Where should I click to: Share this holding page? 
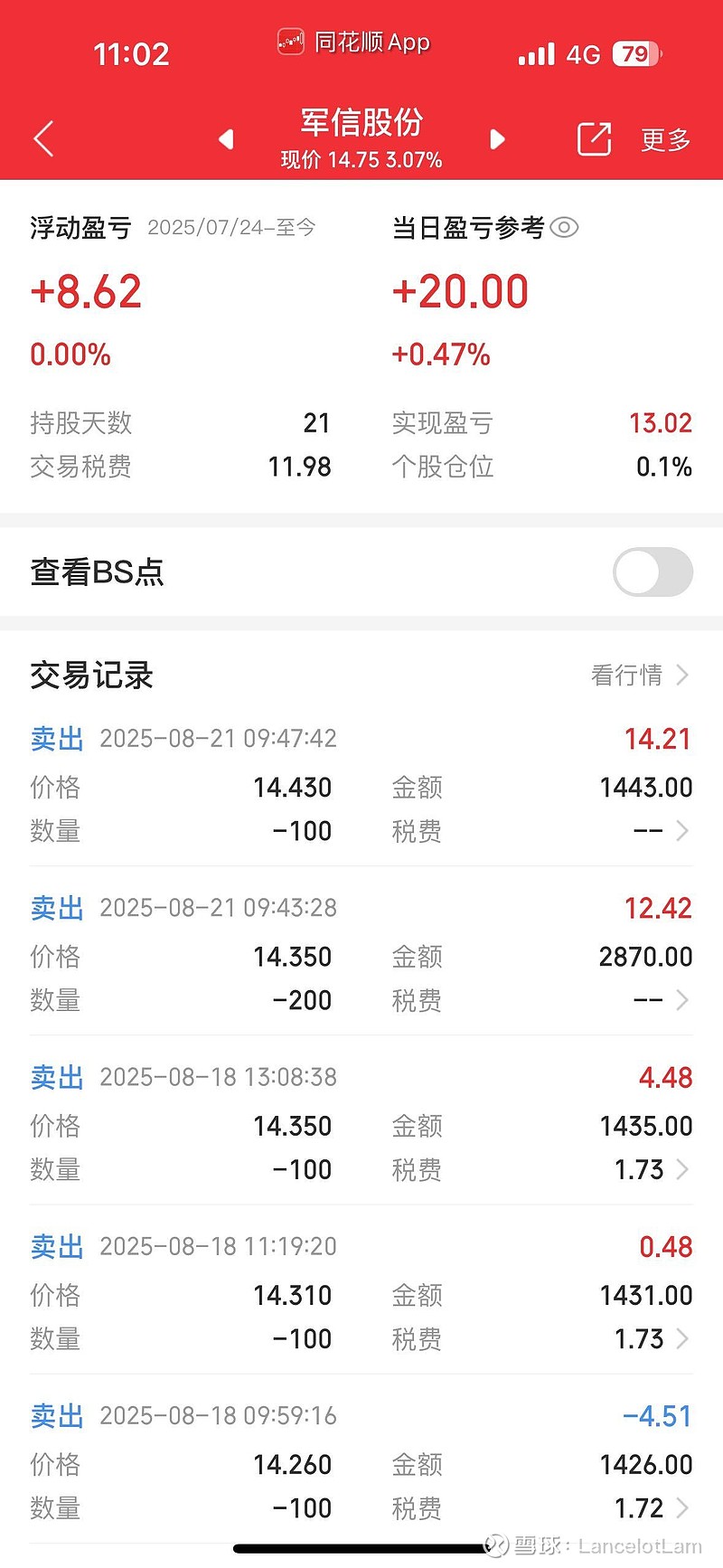tap(594, 139)
